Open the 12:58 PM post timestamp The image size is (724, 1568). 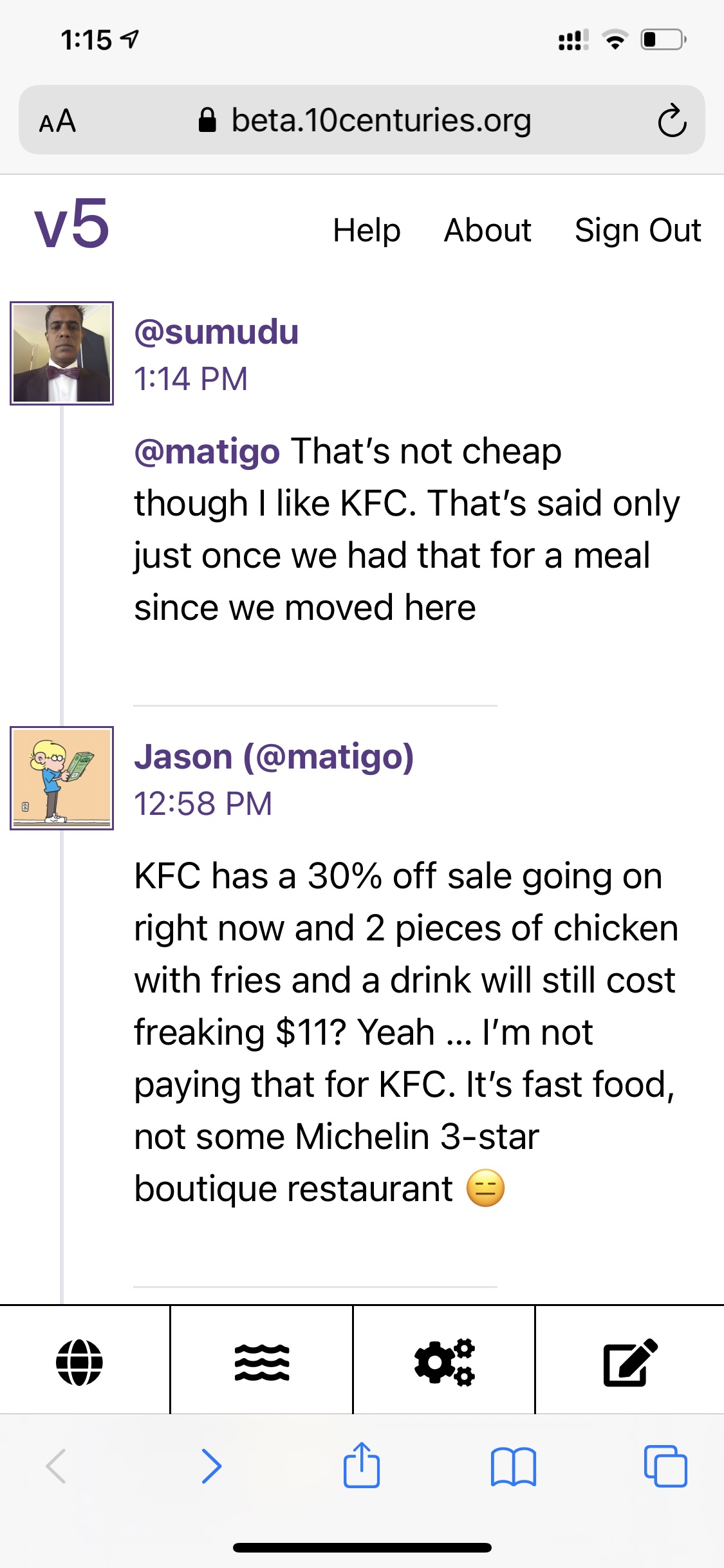point(203,803)
